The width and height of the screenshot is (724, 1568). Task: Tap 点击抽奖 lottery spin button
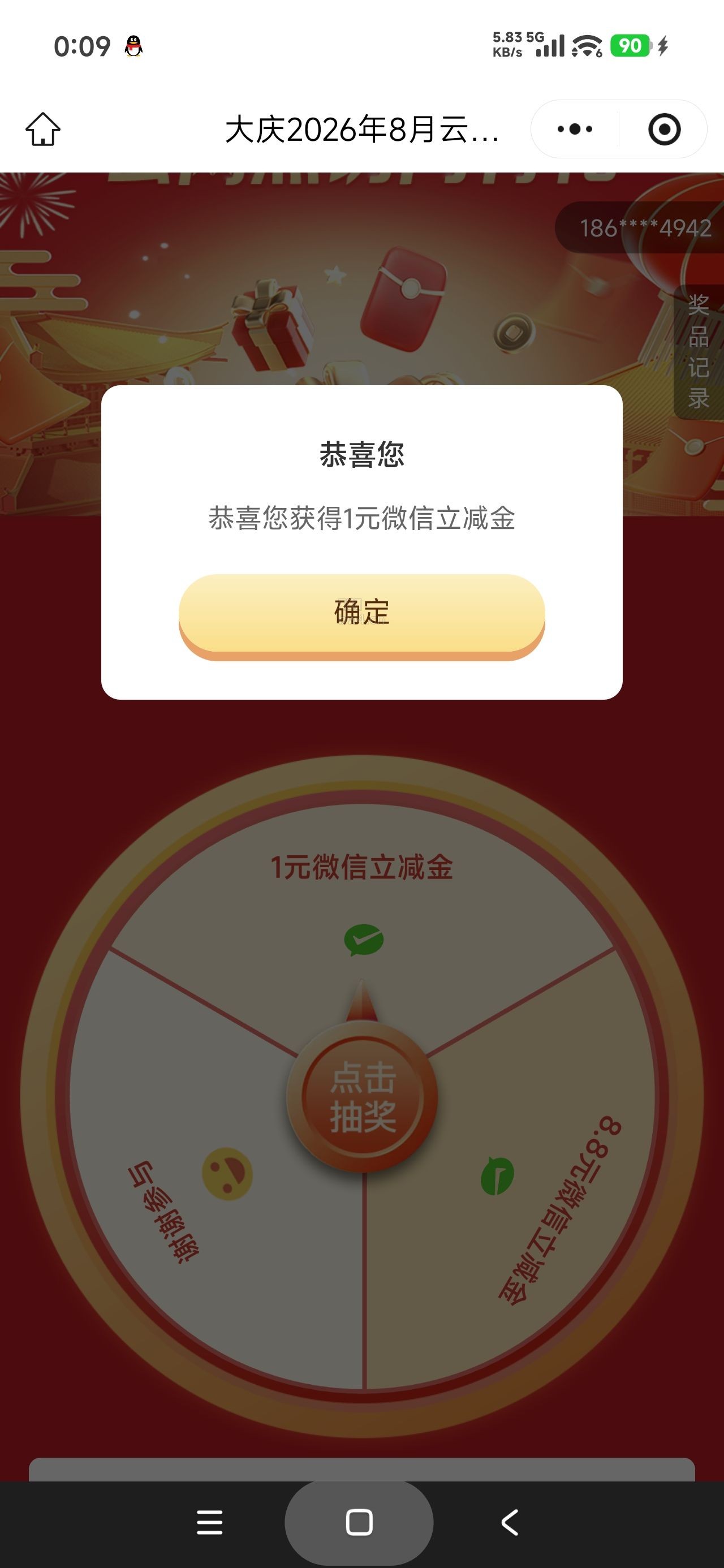pyautogui.click(x=363, y=1097)
